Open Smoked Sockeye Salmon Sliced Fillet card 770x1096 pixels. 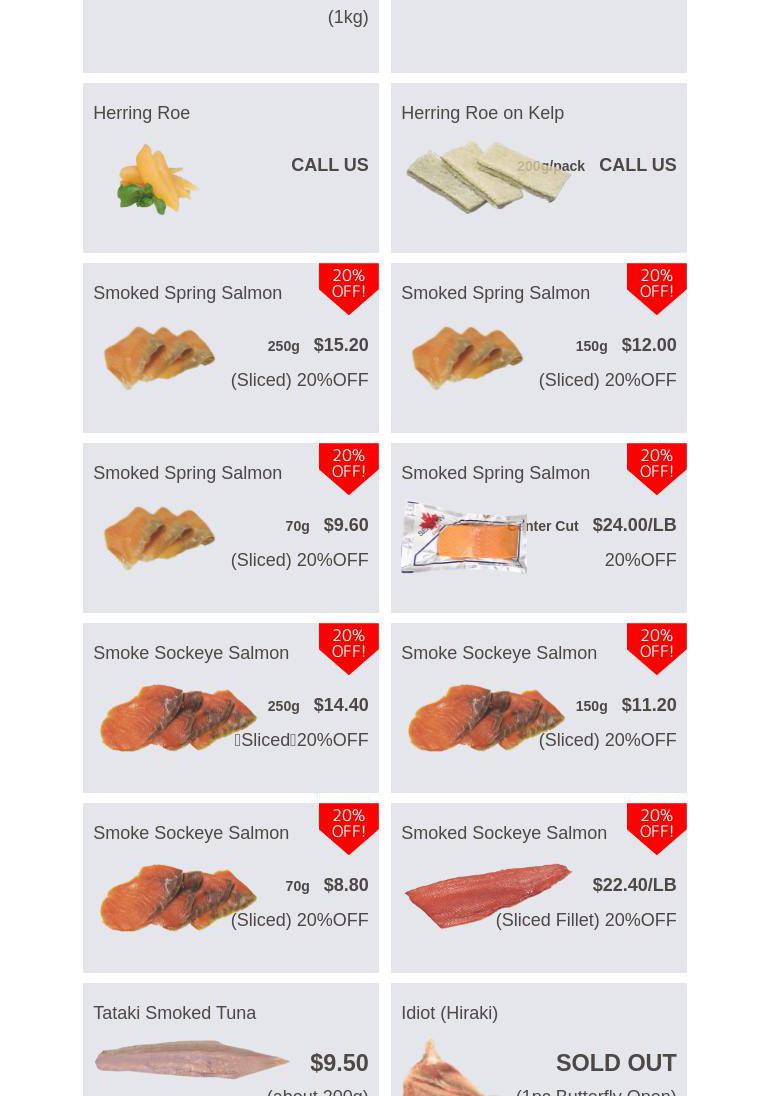pyautogui.click(x=538, y=887)
